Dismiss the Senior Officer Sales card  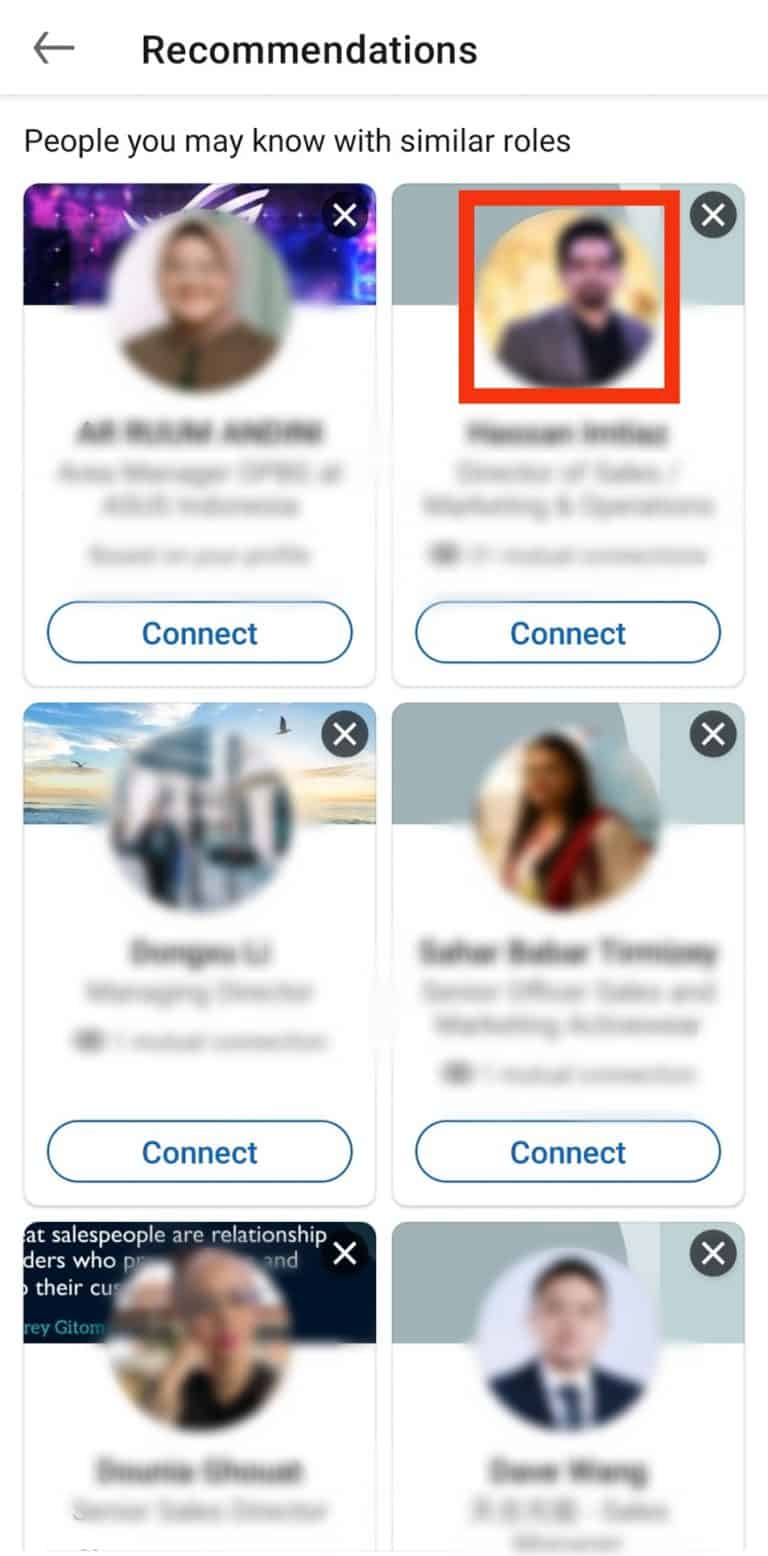tap(713, 734)
